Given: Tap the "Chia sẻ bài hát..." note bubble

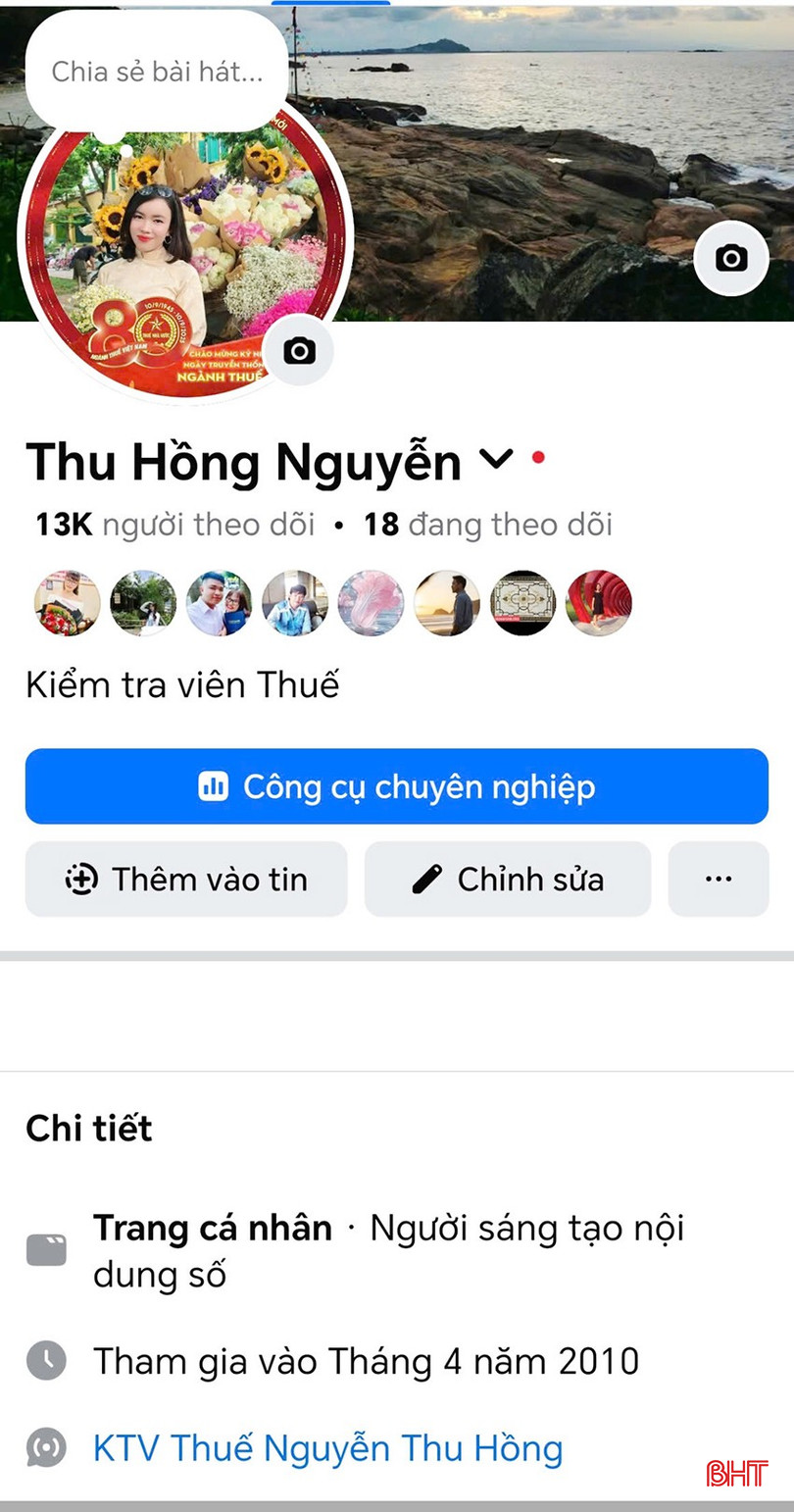Looking at the screenshot, I should coord(157,72).
